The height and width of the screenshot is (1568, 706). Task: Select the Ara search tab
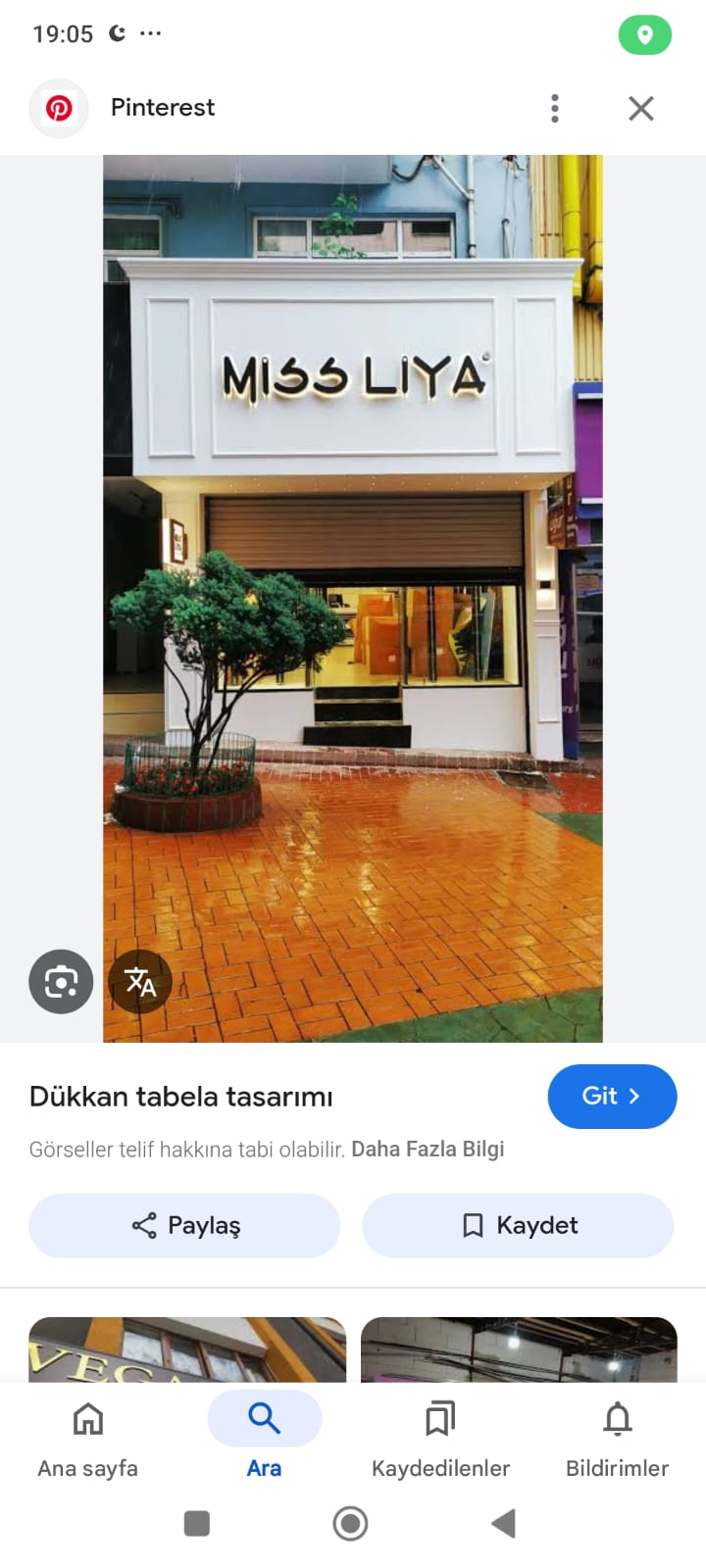pyautogui.click(x=264, y=1437)
